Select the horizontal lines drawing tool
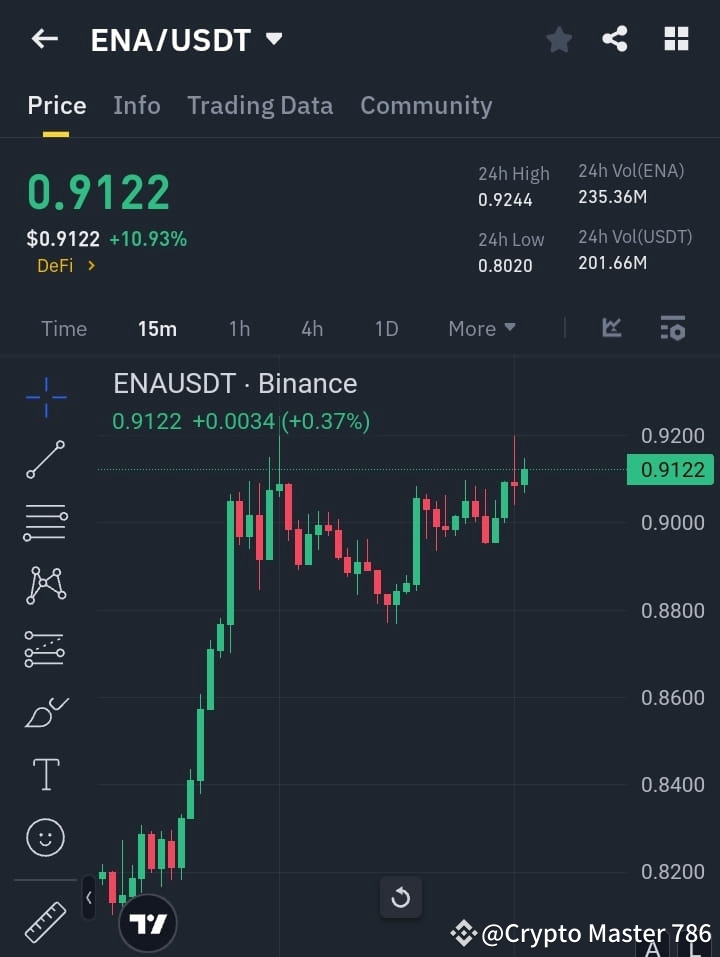 click(x=45, y=523)
